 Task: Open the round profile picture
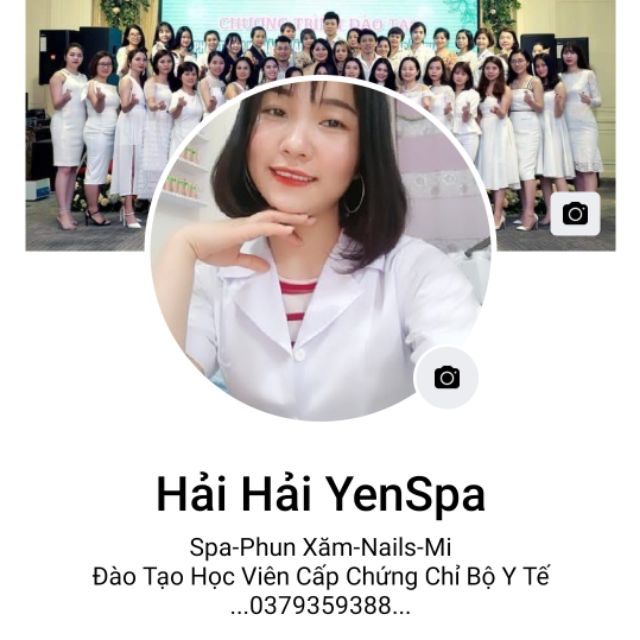click(320, 250)
